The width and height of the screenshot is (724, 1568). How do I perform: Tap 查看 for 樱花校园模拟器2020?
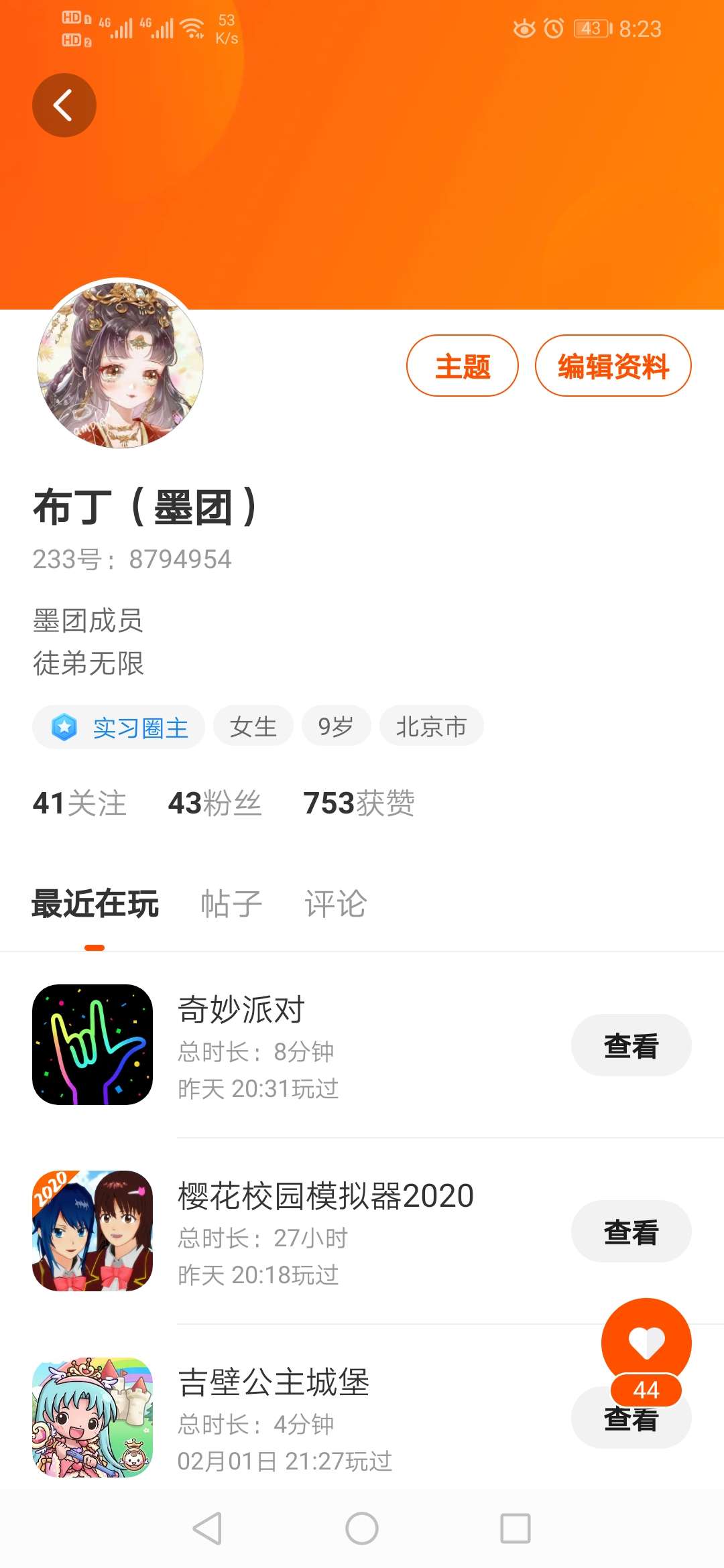pyautogui.click(x=631, y=1232)
